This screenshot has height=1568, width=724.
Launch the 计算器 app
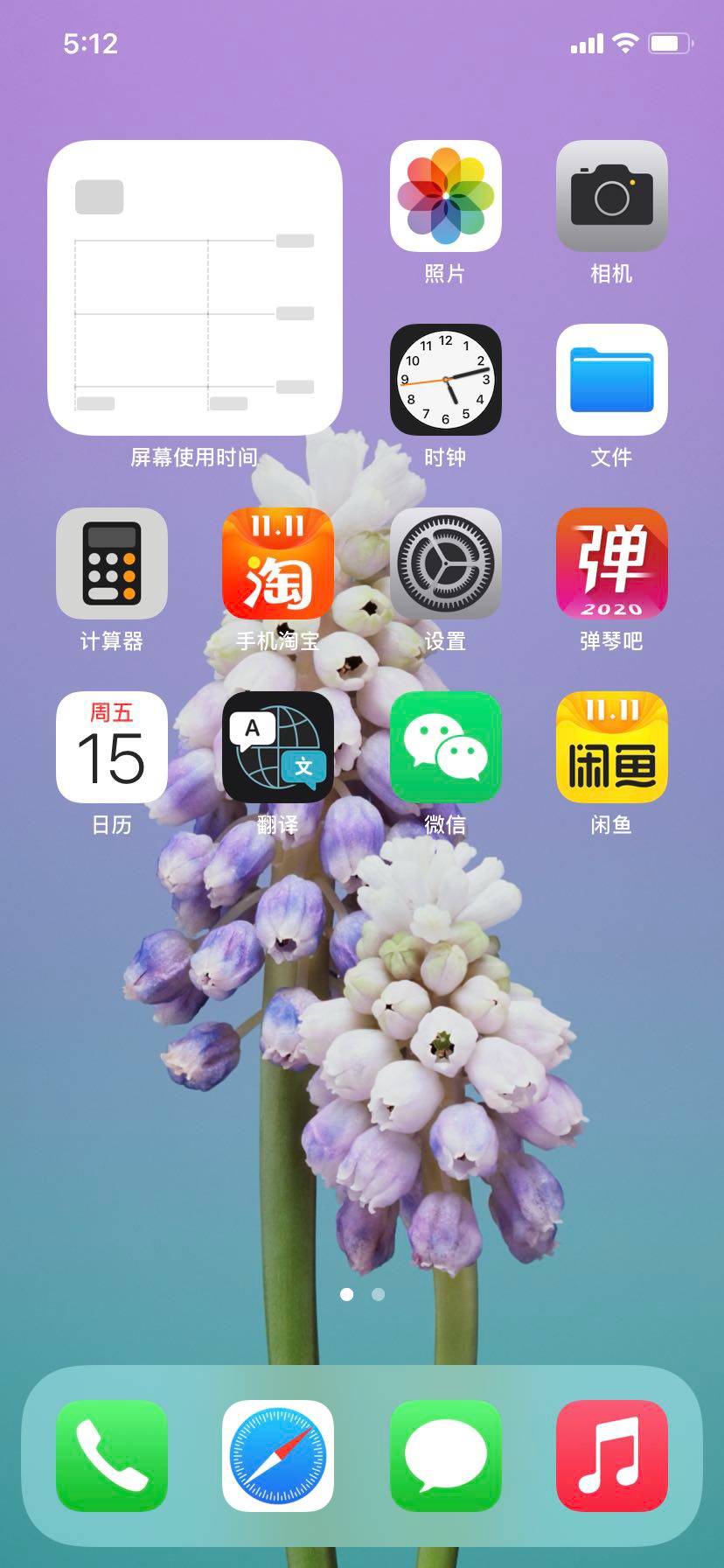click(x=112, y=563)
